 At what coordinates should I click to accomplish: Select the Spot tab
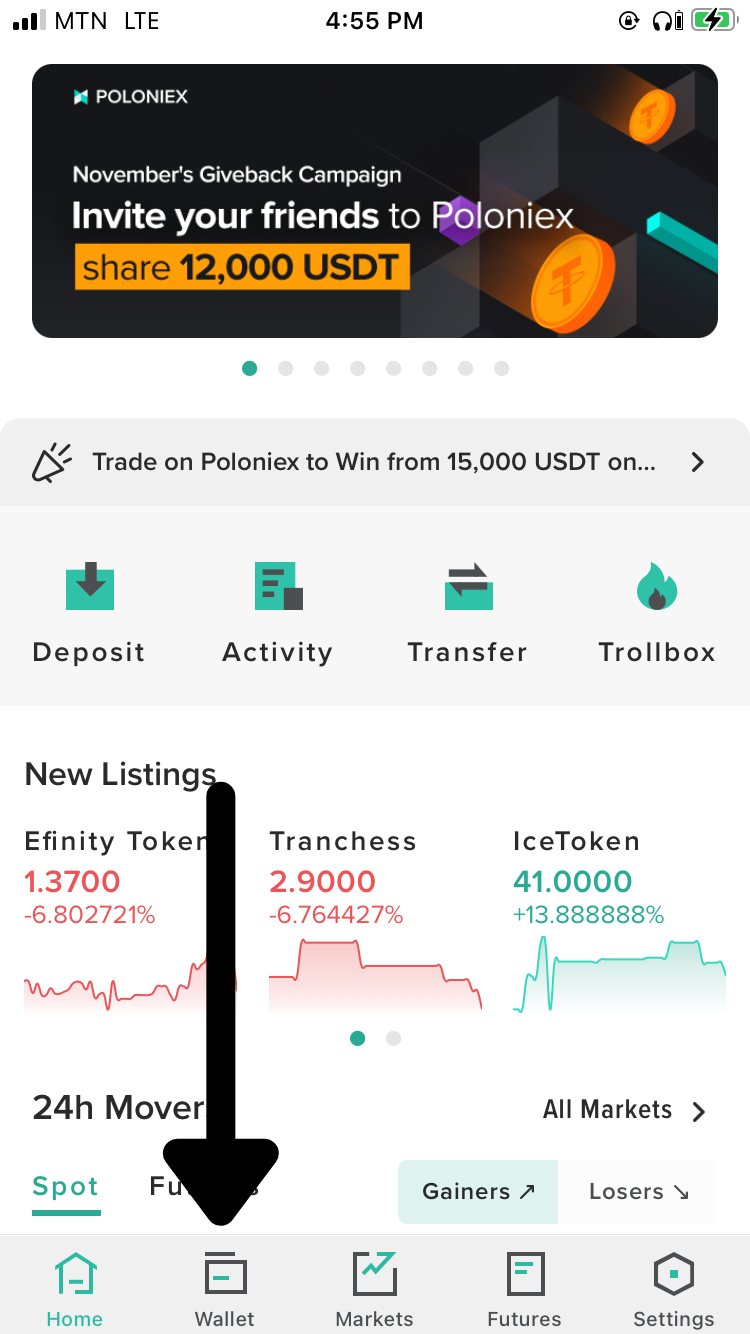point(66,1187)
